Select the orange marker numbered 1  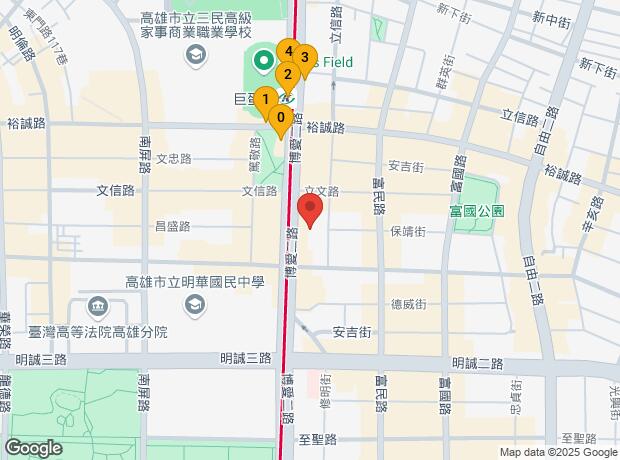(264, 99)
